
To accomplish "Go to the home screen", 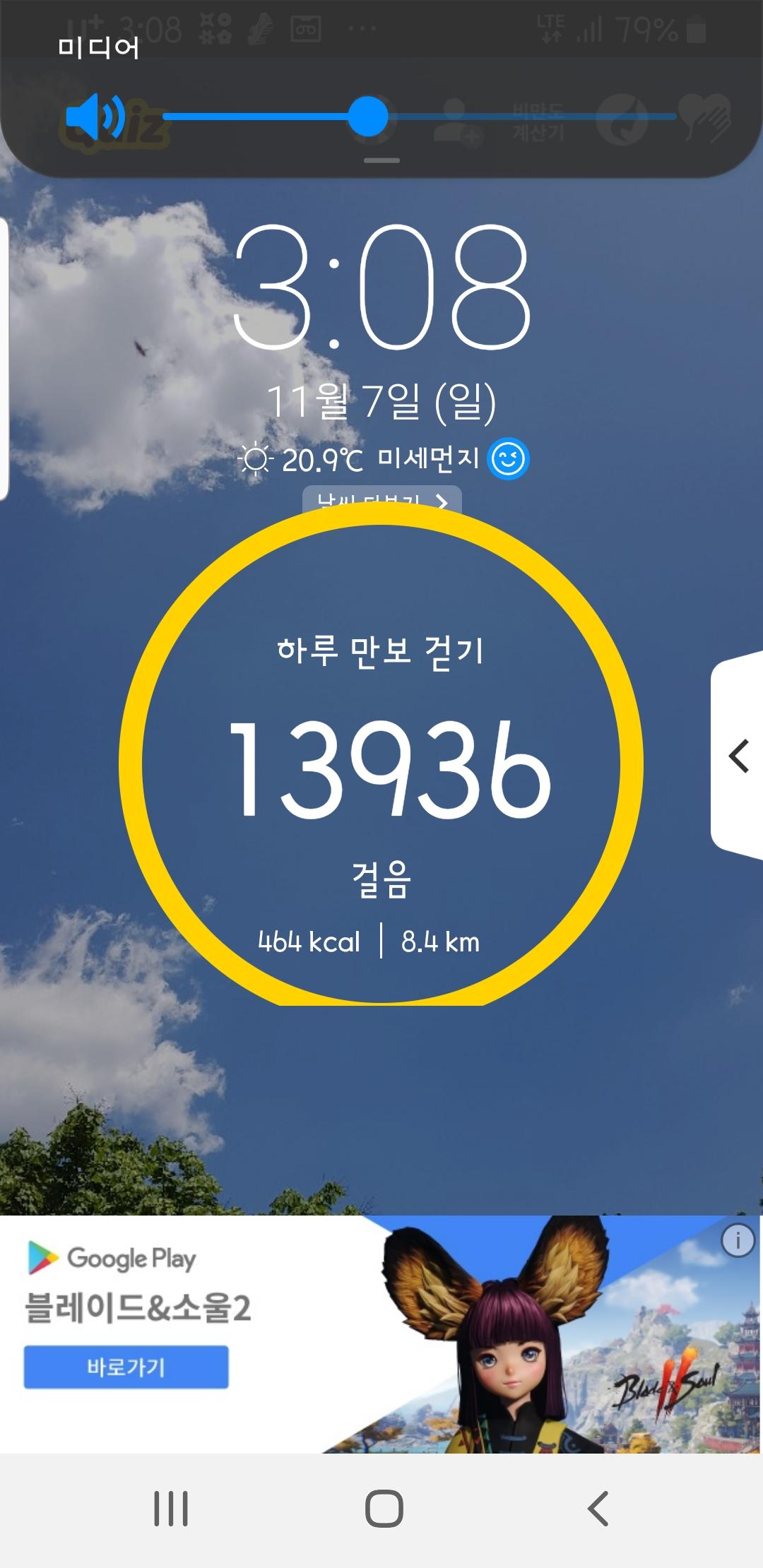I will pyautogui.click(x=384, y=1509).
